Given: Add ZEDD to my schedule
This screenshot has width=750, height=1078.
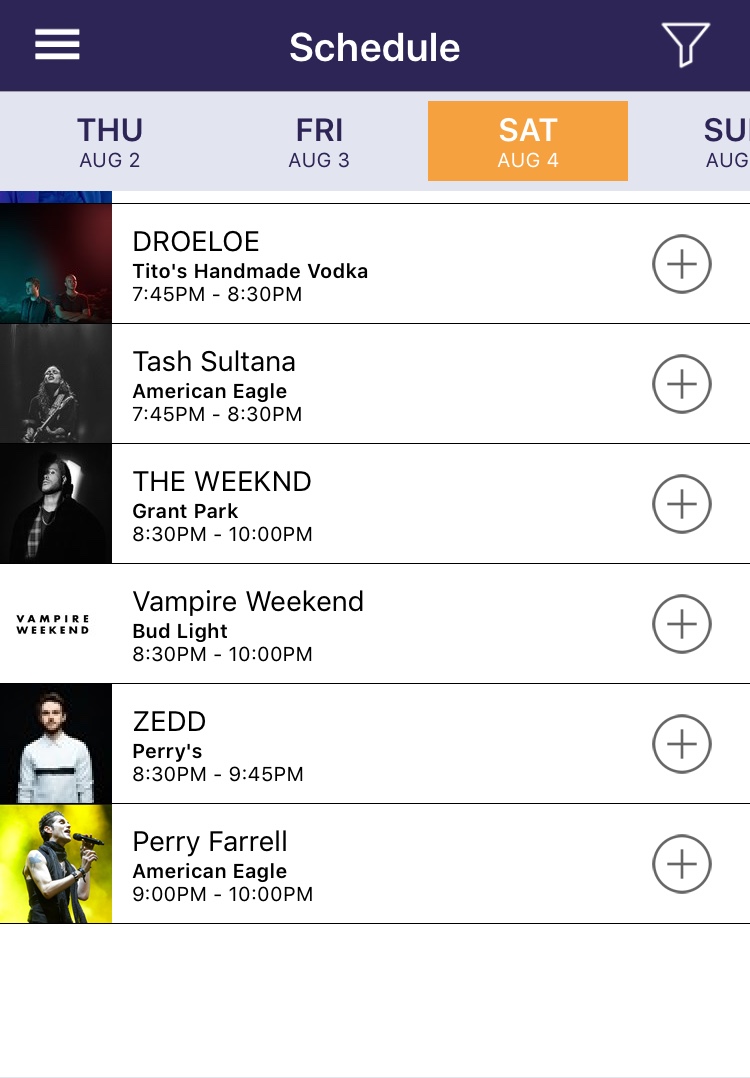Looking at the screenshot, I should [x=681, y=744].
